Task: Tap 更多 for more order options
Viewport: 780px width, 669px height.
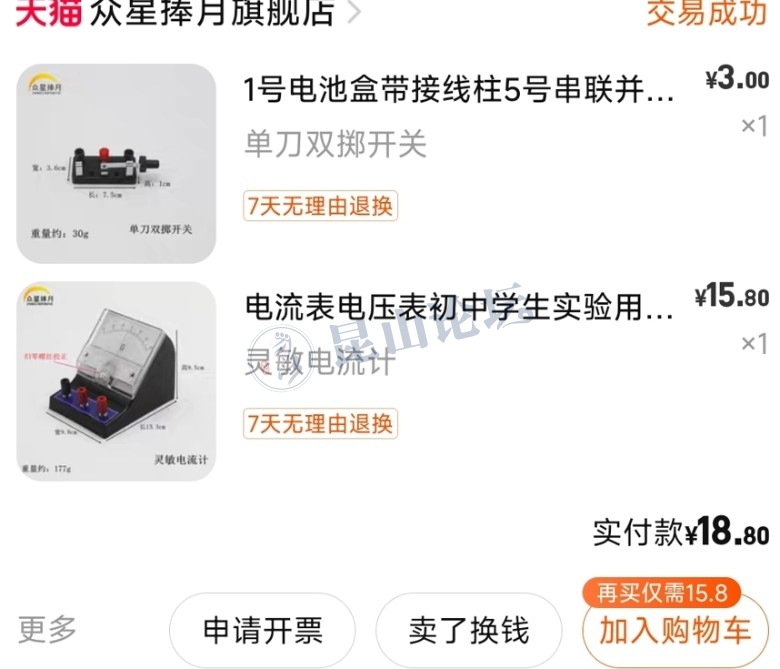Action: point(47,629)
